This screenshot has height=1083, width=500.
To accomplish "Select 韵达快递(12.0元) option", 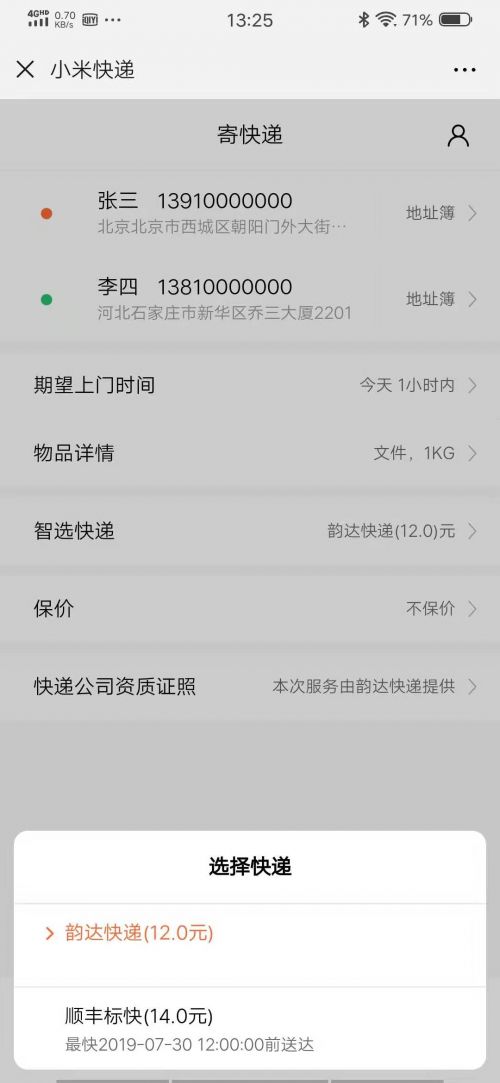I will pos(249,945).
